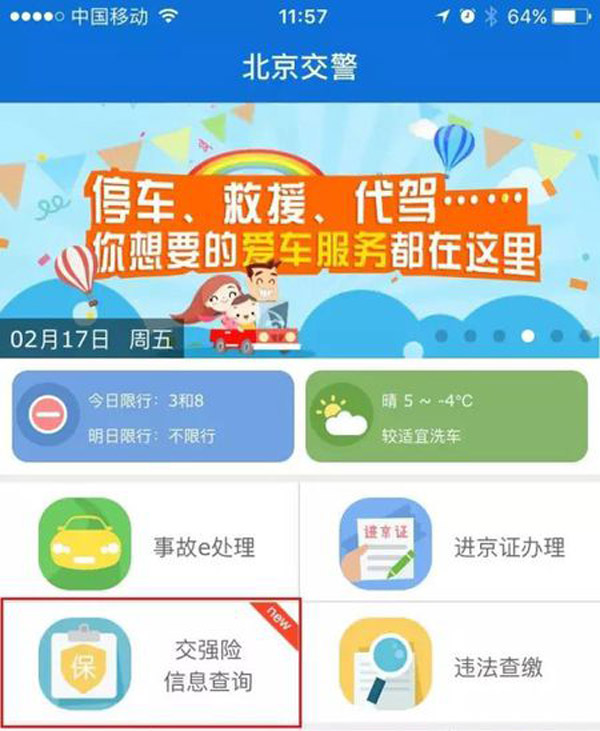This screenshot has height=731, width=600.
Task: Select 进京证办理 permit application
Action: pos(450,547)
